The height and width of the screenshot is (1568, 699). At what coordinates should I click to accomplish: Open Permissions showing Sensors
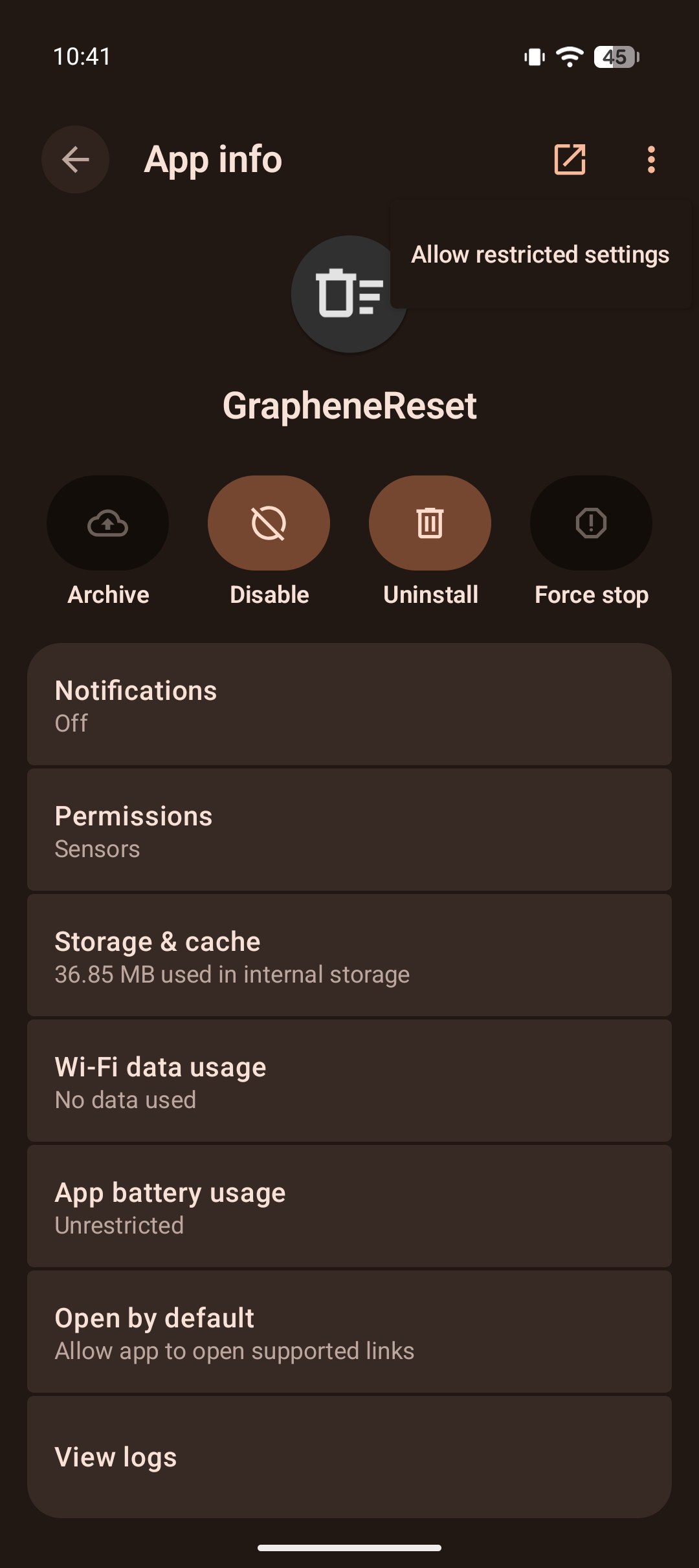pyautogui.click(x=349, y=830)
